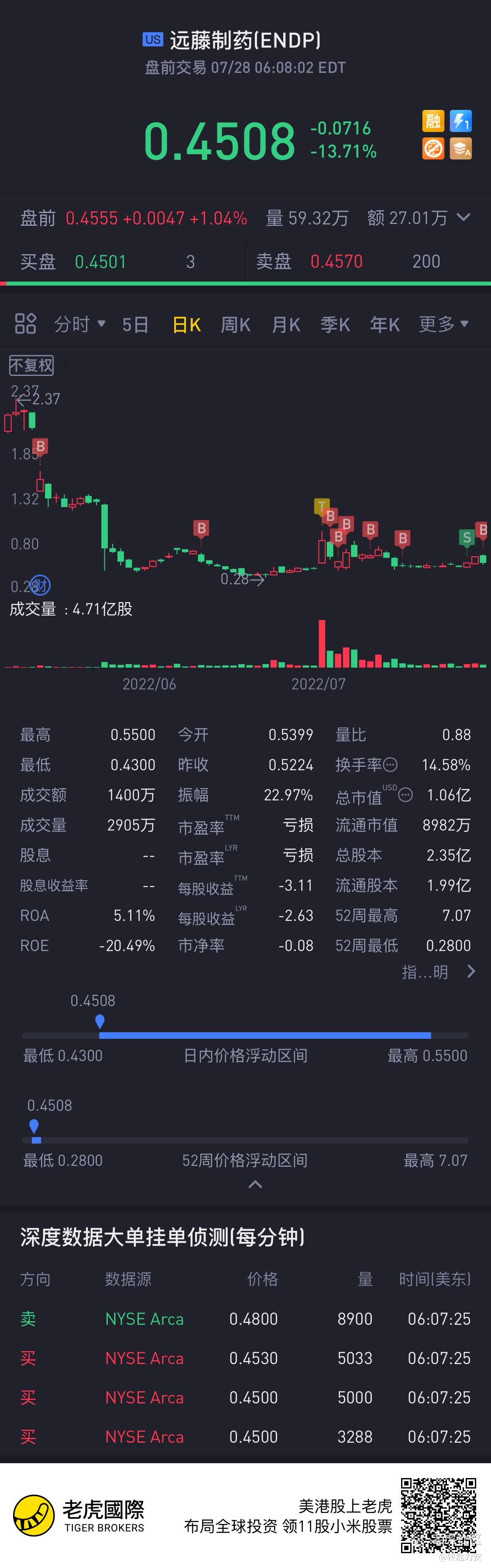Switch chart to 5日 view
Screen dimensions: 491x1568
coord(135,324)
